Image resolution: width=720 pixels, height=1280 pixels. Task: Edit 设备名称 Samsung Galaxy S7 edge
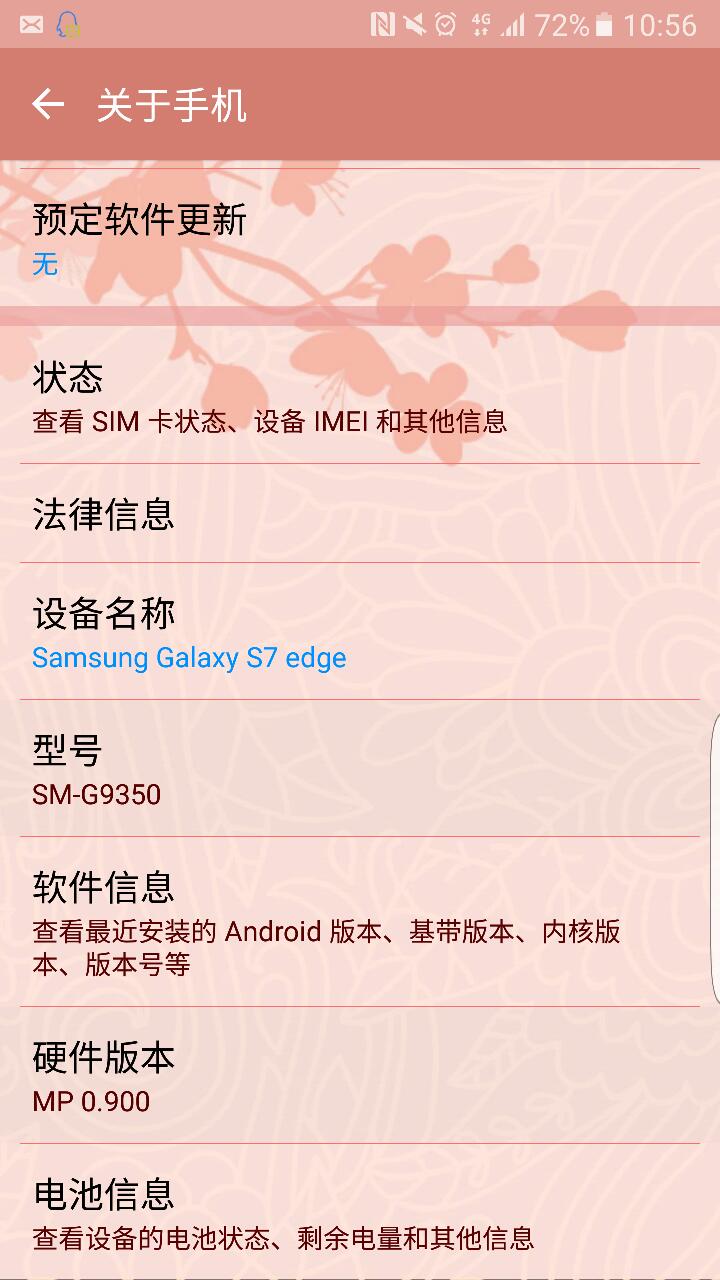(x=360, y=632)
